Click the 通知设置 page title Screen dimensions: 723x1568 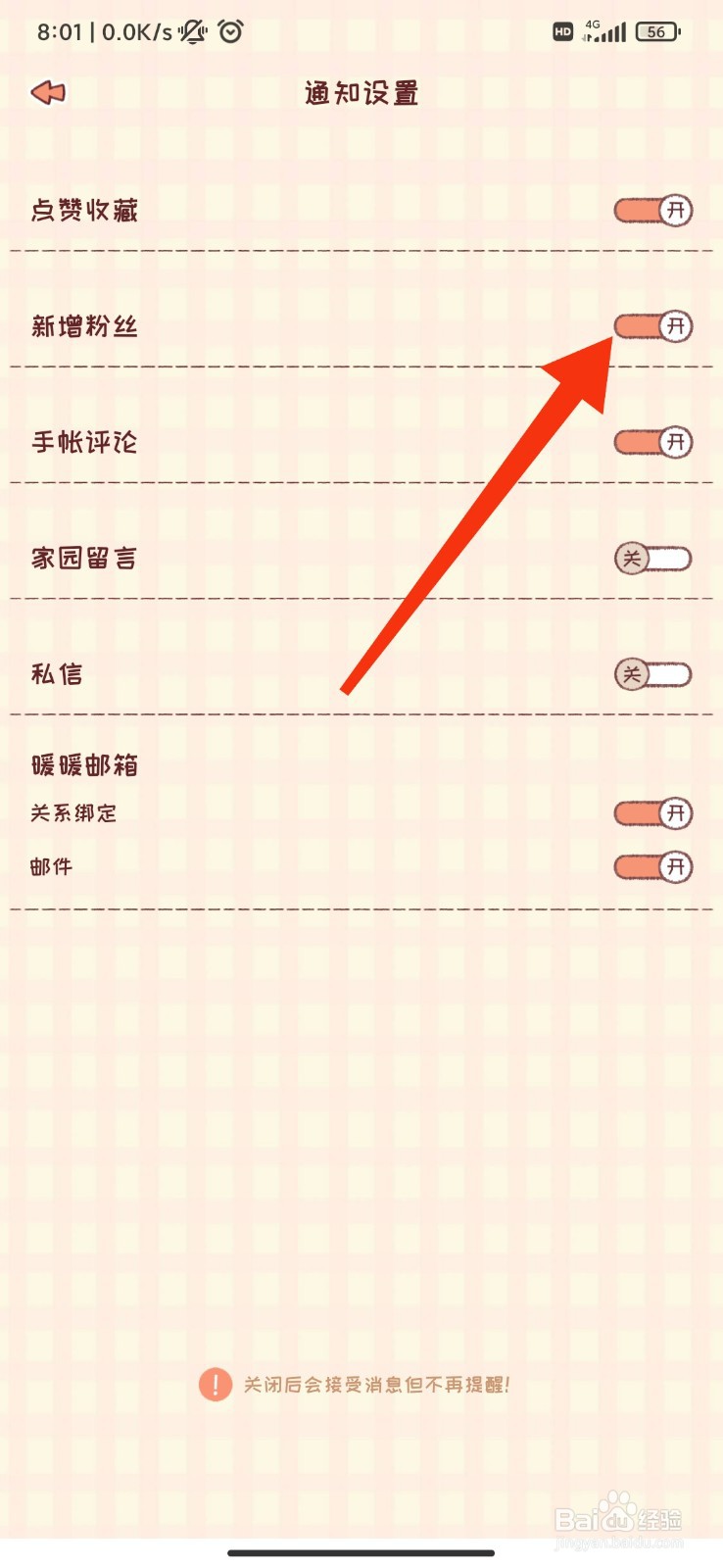click(361, 92)
